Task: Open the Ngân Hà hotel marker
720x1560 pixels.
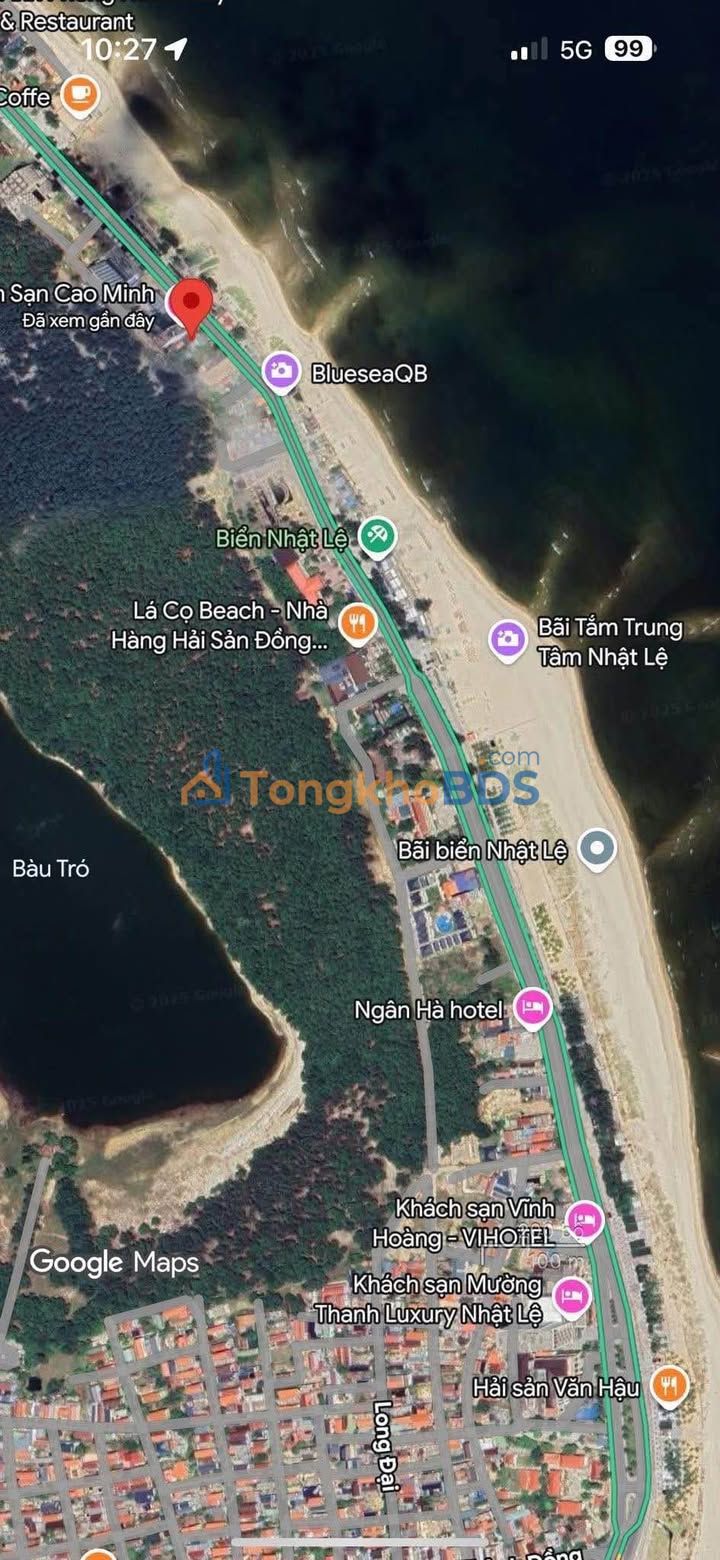Action: 533,1009
